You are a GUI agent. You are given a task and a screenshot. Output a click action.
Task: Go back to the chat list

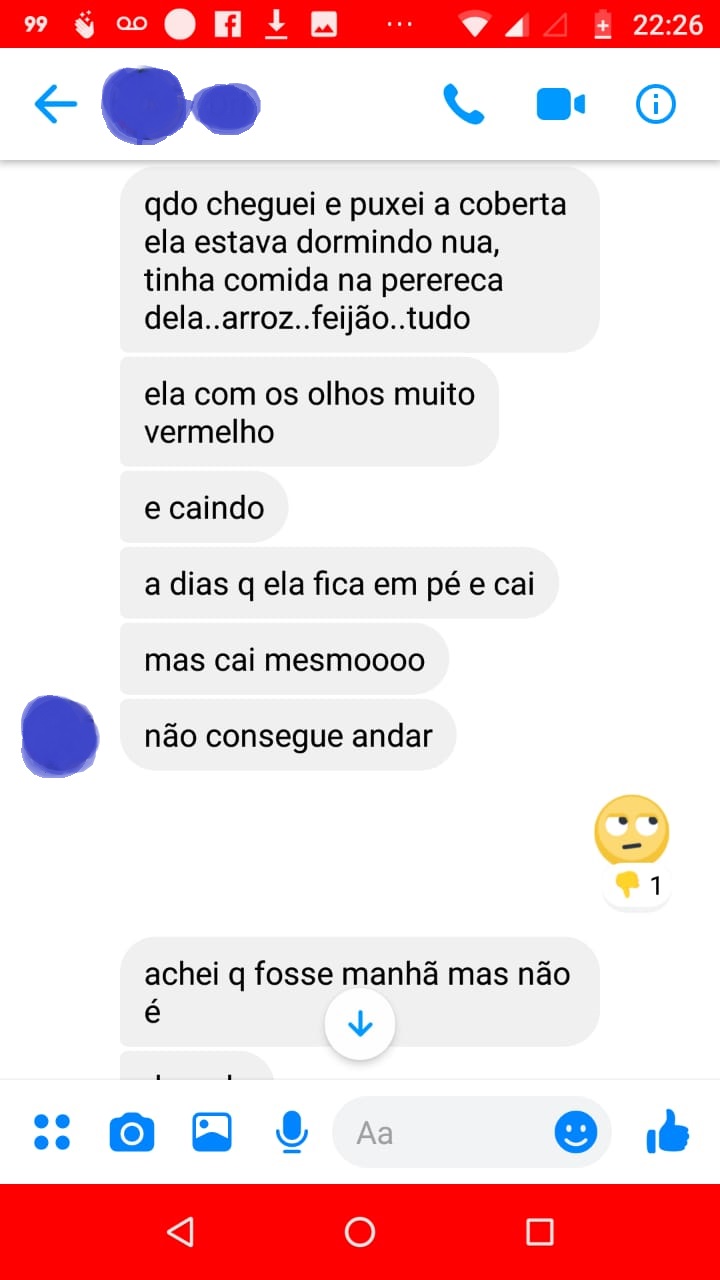coord(55,104)
